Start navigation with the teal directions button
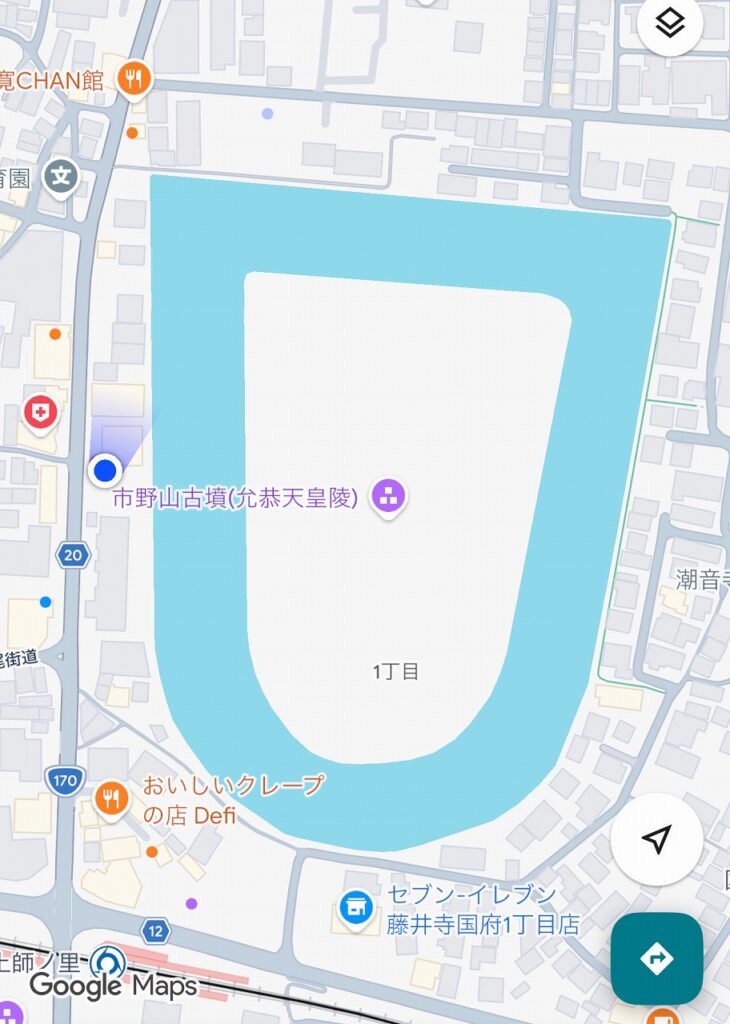 pos(657,957)
